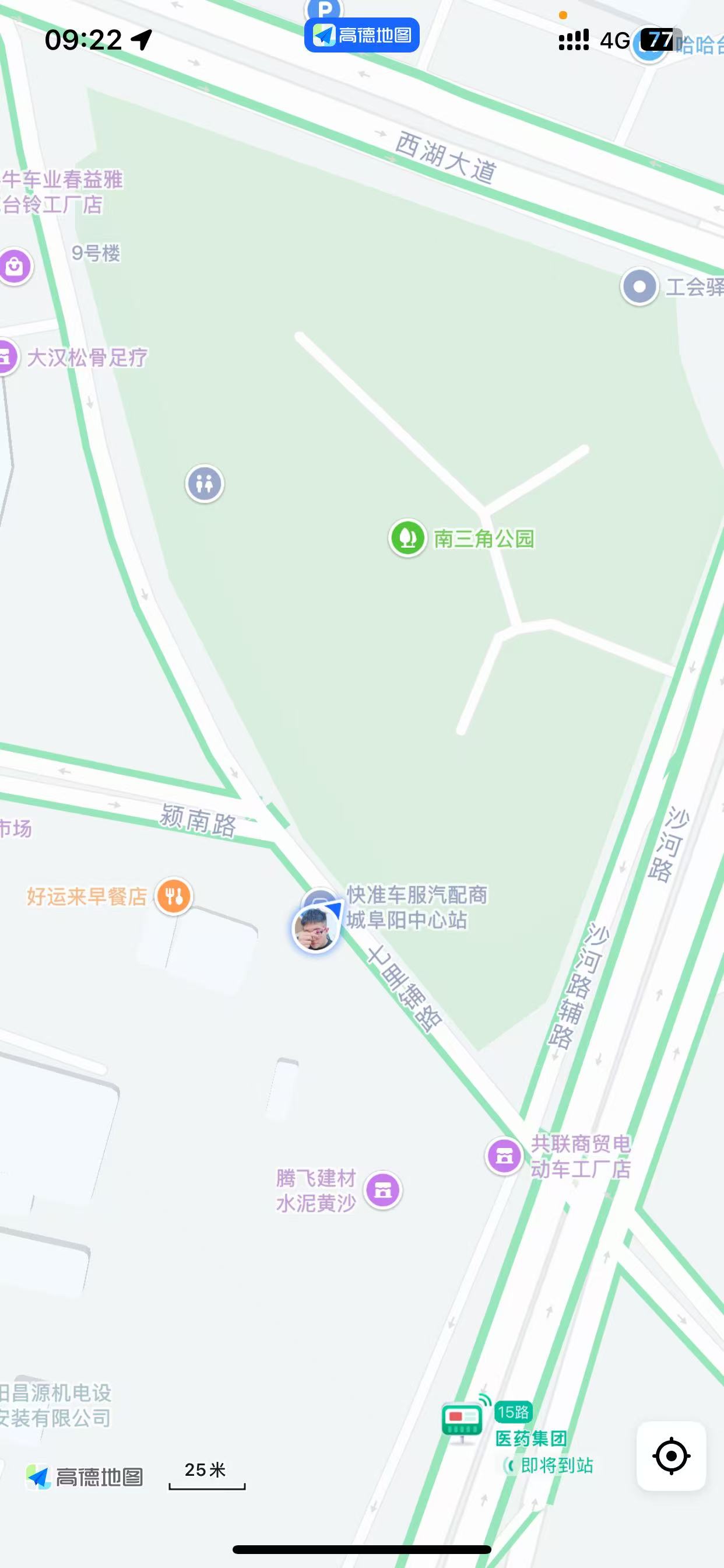Select the 工会驿 marker

click(x=639, y=286)
